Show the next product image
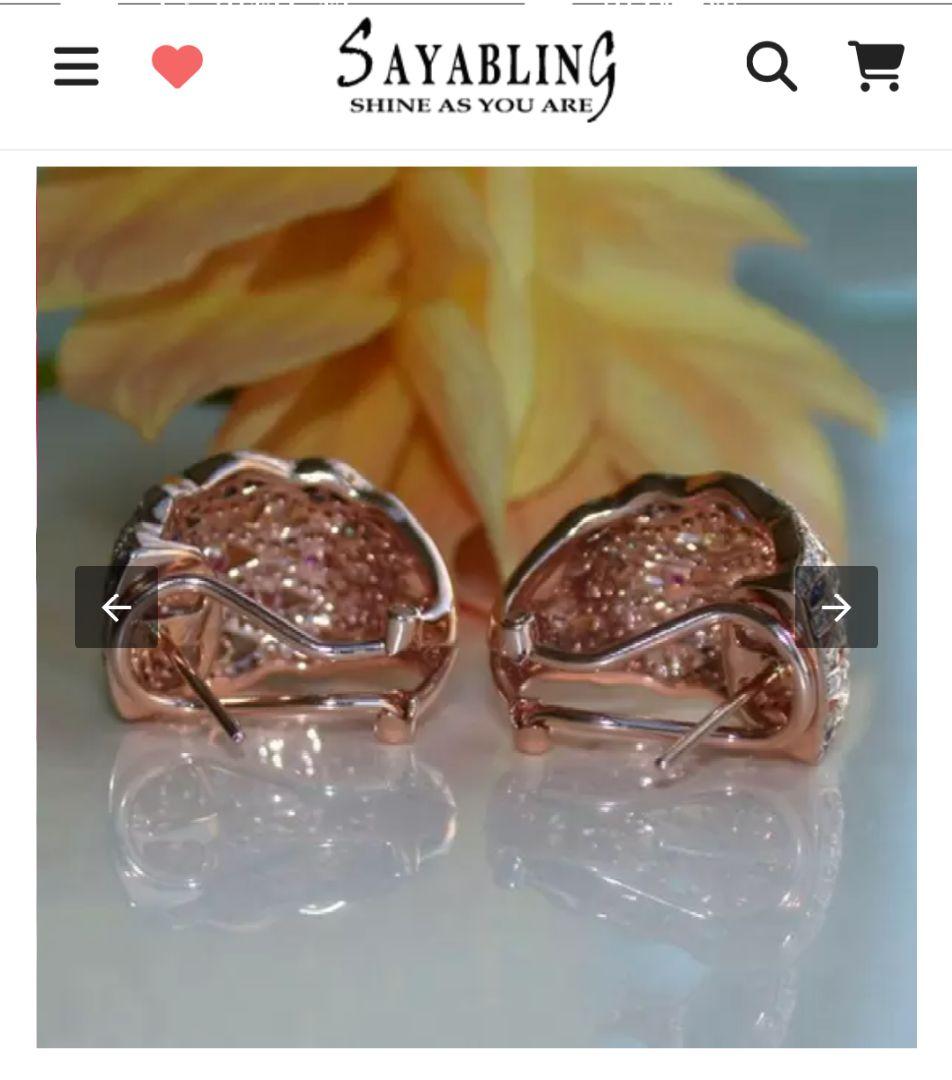Image resolution: width=952 pixels, height=1080 pixels. (836, 607)
